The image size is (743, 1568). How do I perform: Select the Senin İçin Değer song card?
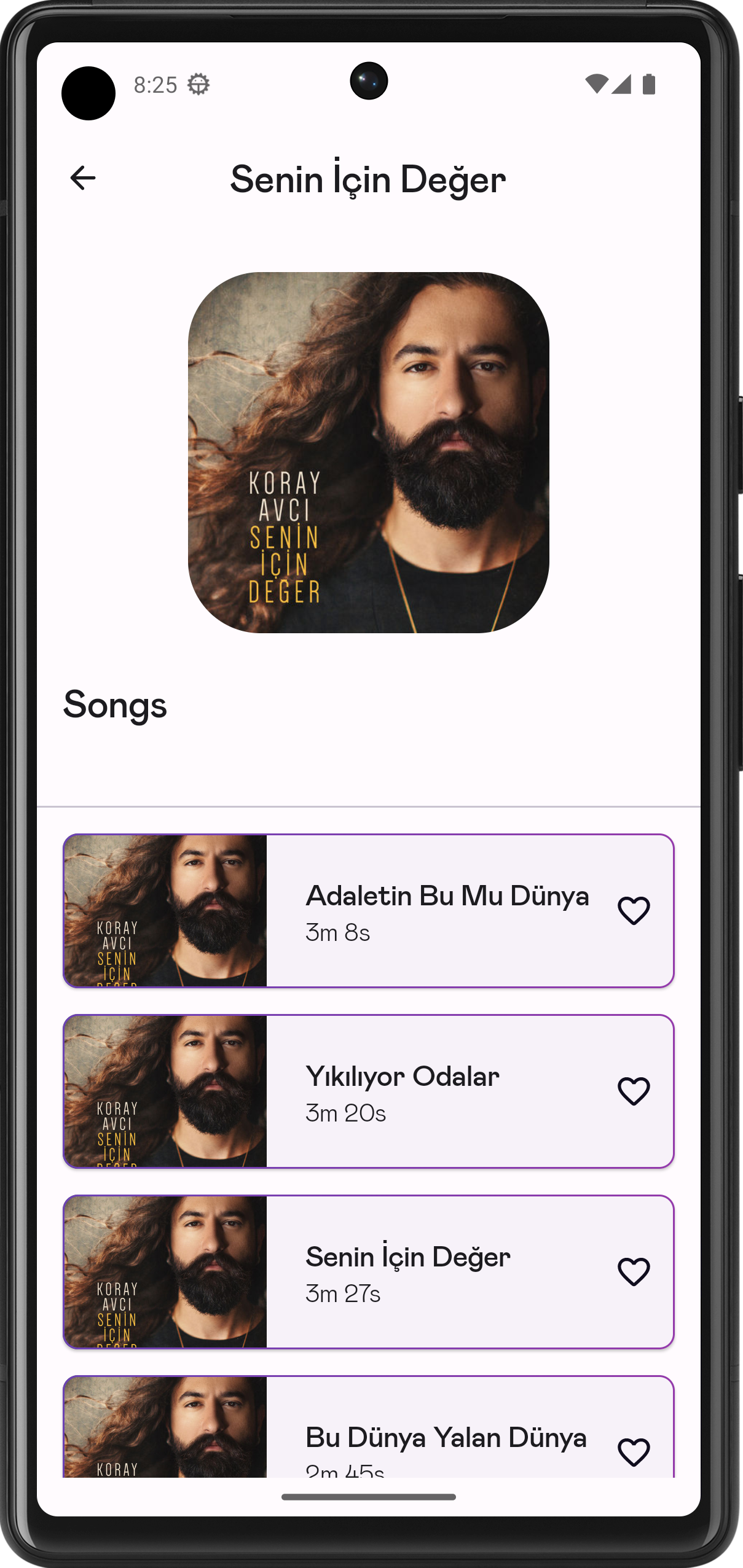point(430,1271)
